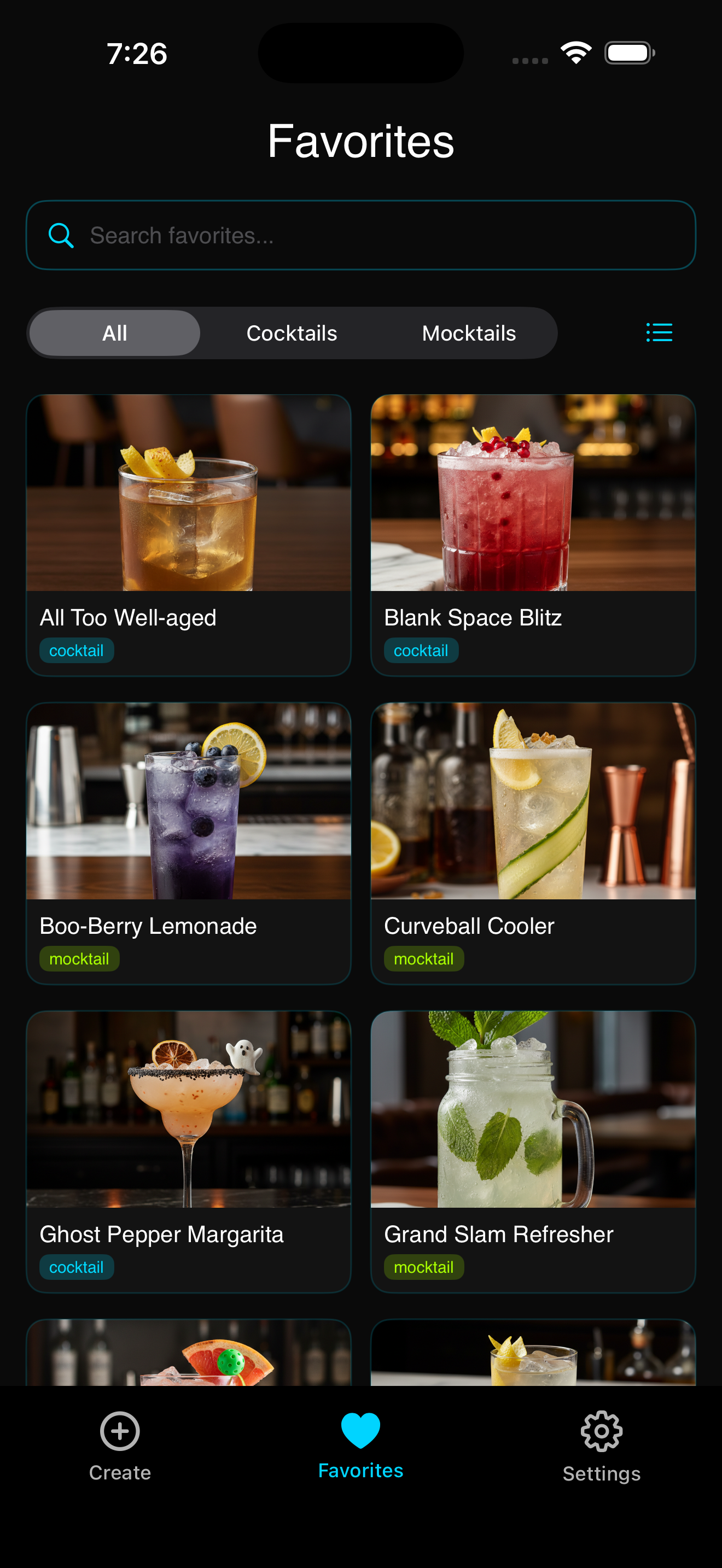722x1568 pixels.
Task: Tap the cocktail tag under All Too Well-aged
Action: [x=77, y=650]
